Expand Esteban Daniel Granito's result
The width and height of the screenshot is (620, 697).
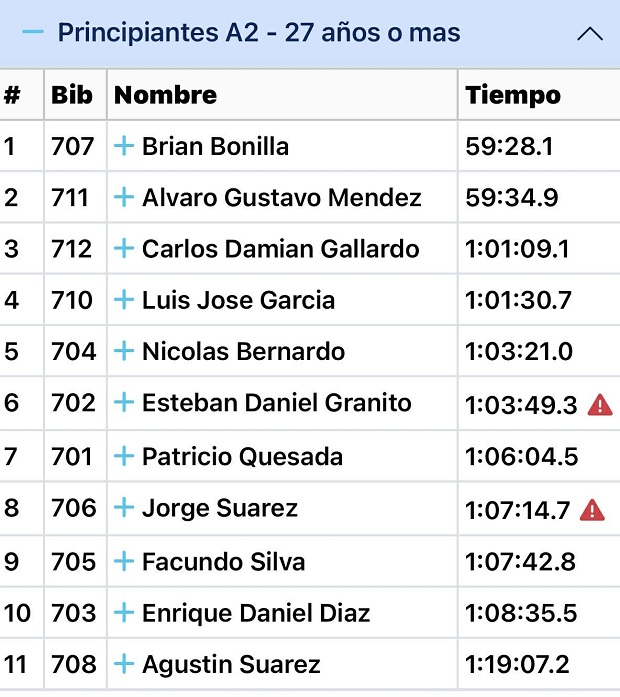[x=124, y=403]
